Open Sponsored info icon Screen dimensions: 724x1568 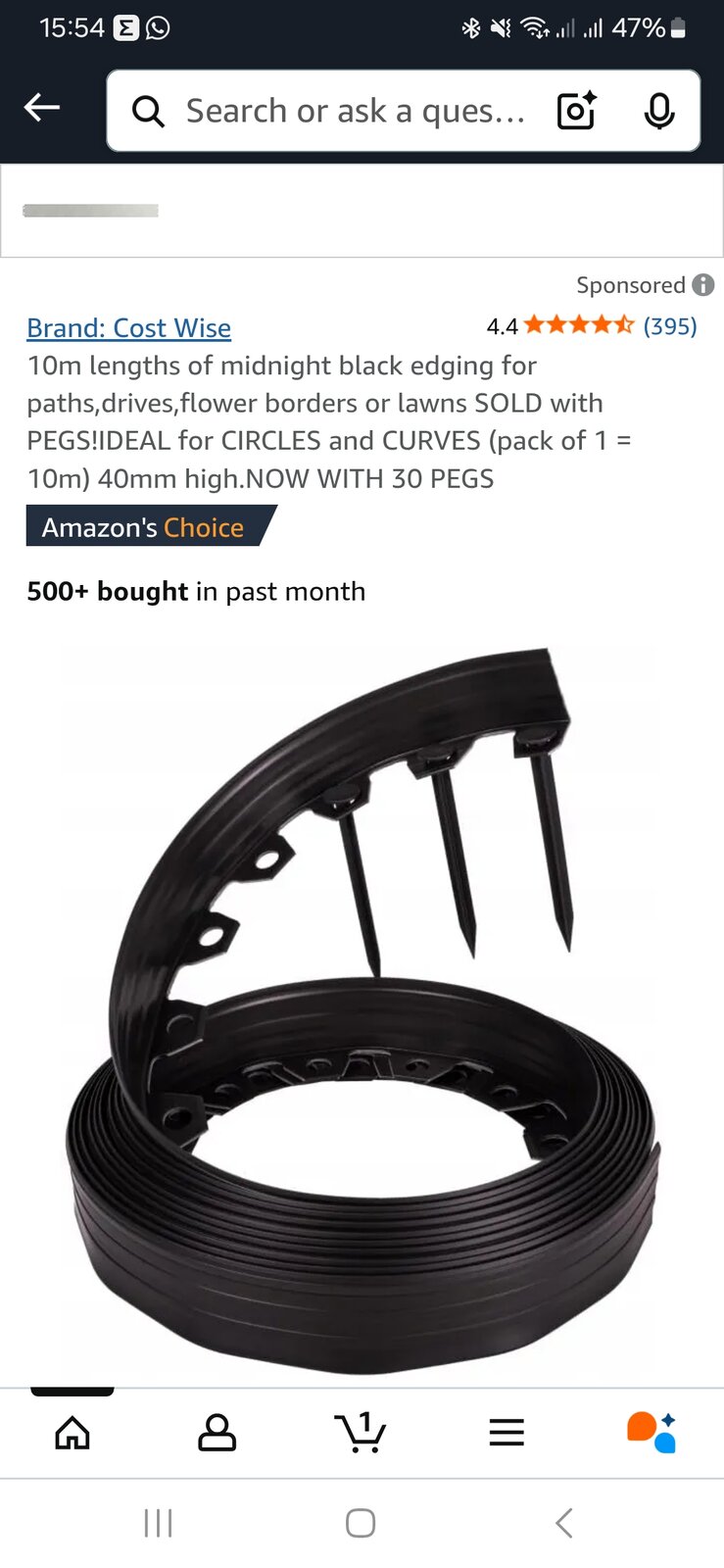pos(702,285)
